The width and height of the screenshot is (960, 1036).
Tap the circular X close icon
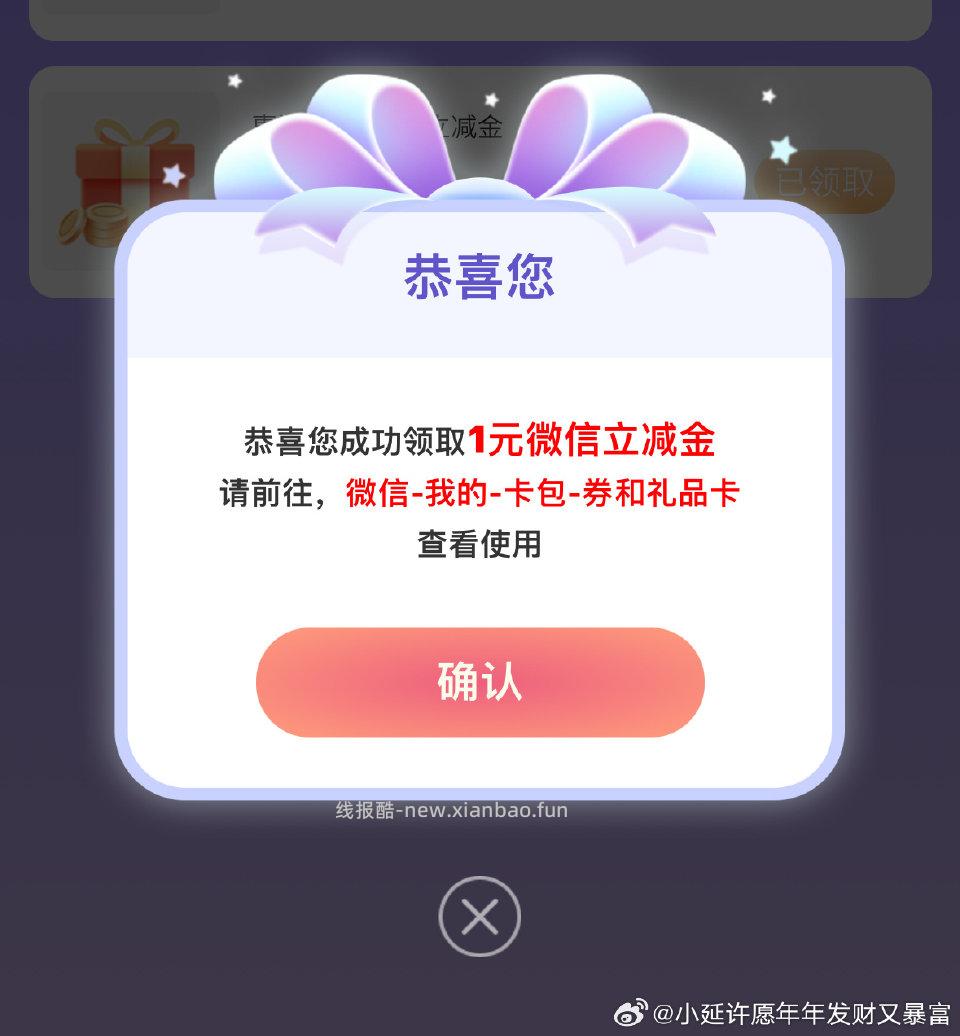(479, 915)
